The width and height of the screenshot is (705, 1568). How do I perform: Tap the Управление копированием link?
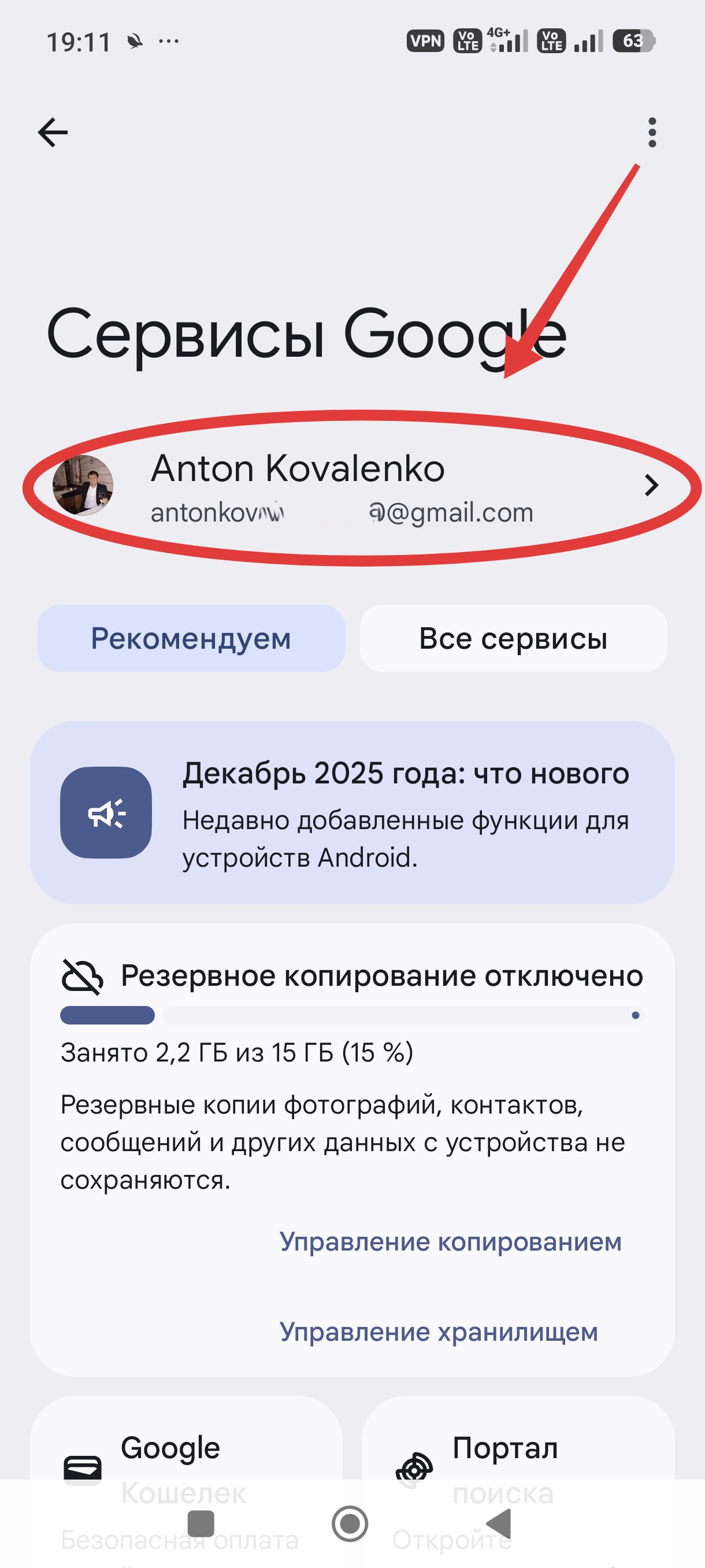coord(450,1241)
